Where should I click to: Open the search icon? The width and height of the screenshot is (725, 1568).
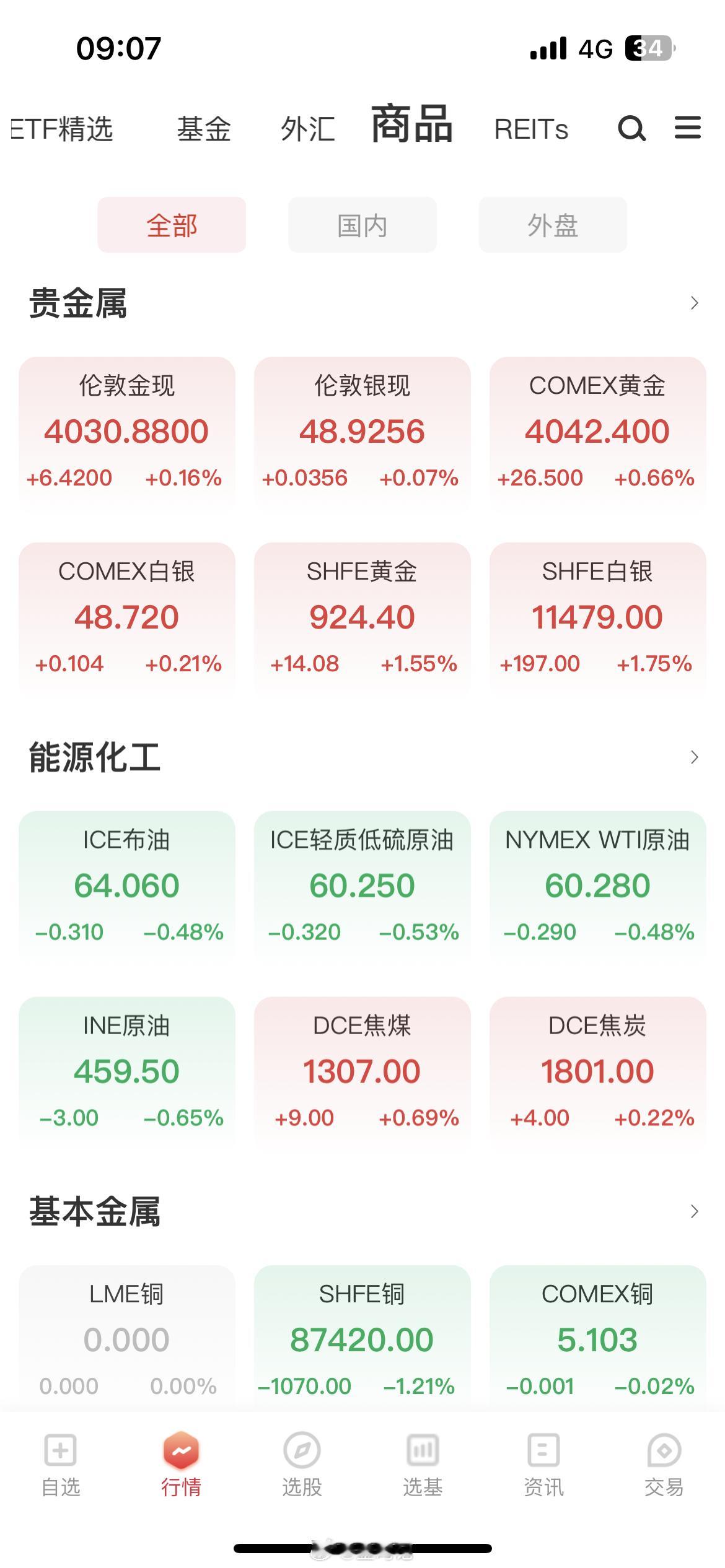coord(631,128)
